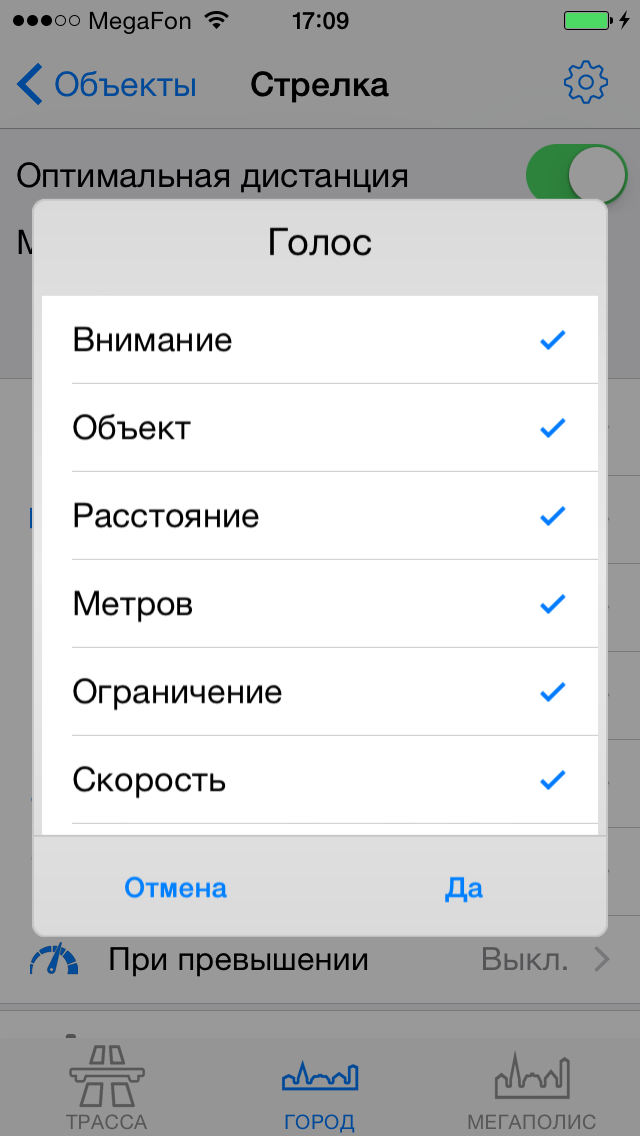The width and height of the screenshot is (640, 1136).
Task: Toggle the Метров checkmark
Action: pos(320,604)
